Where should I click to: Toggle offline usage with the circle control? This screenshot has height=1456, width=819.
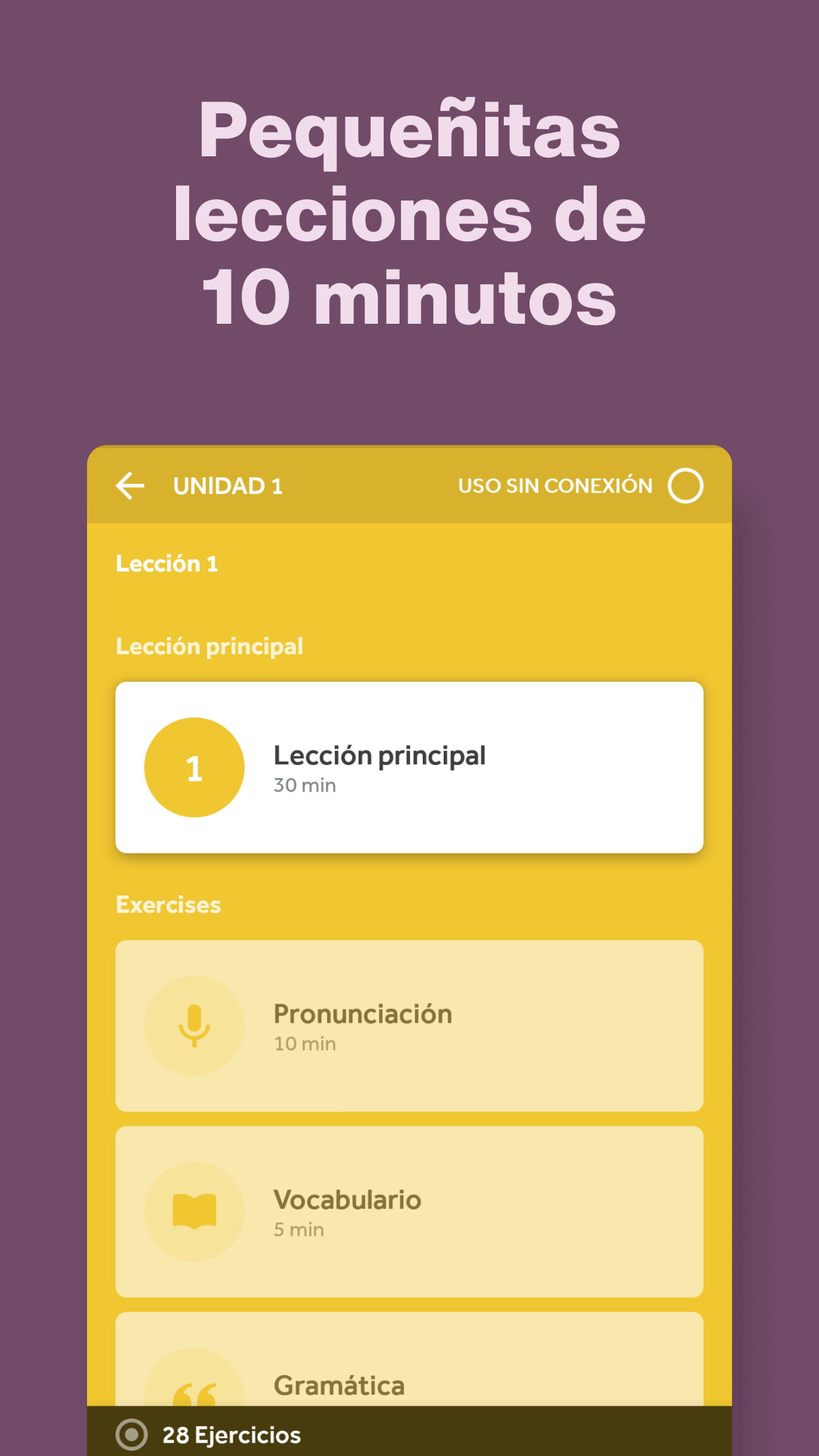coord(686,485)
